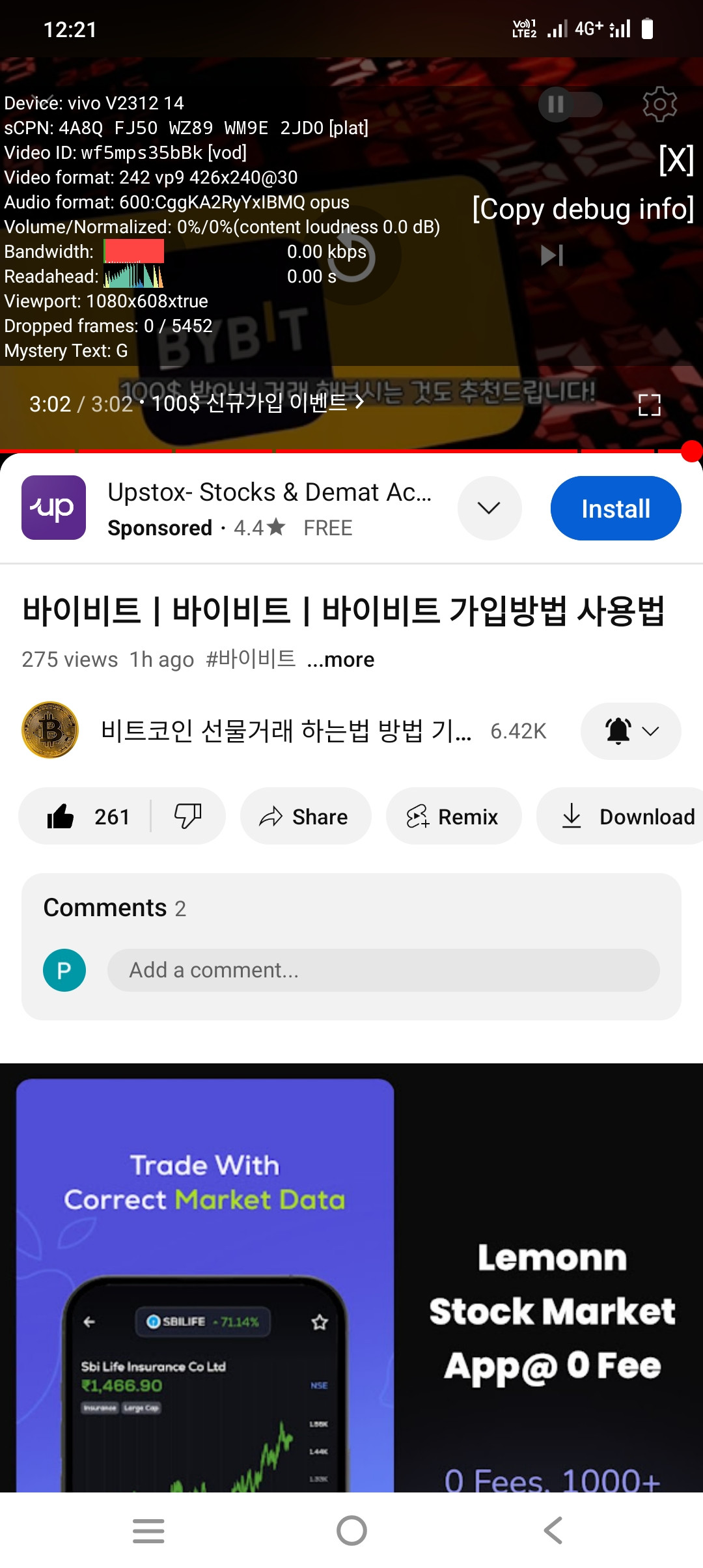The image size is (703, 1568).
Task: Toggle the autoplay switch
Action: click(x=570, y=104)
